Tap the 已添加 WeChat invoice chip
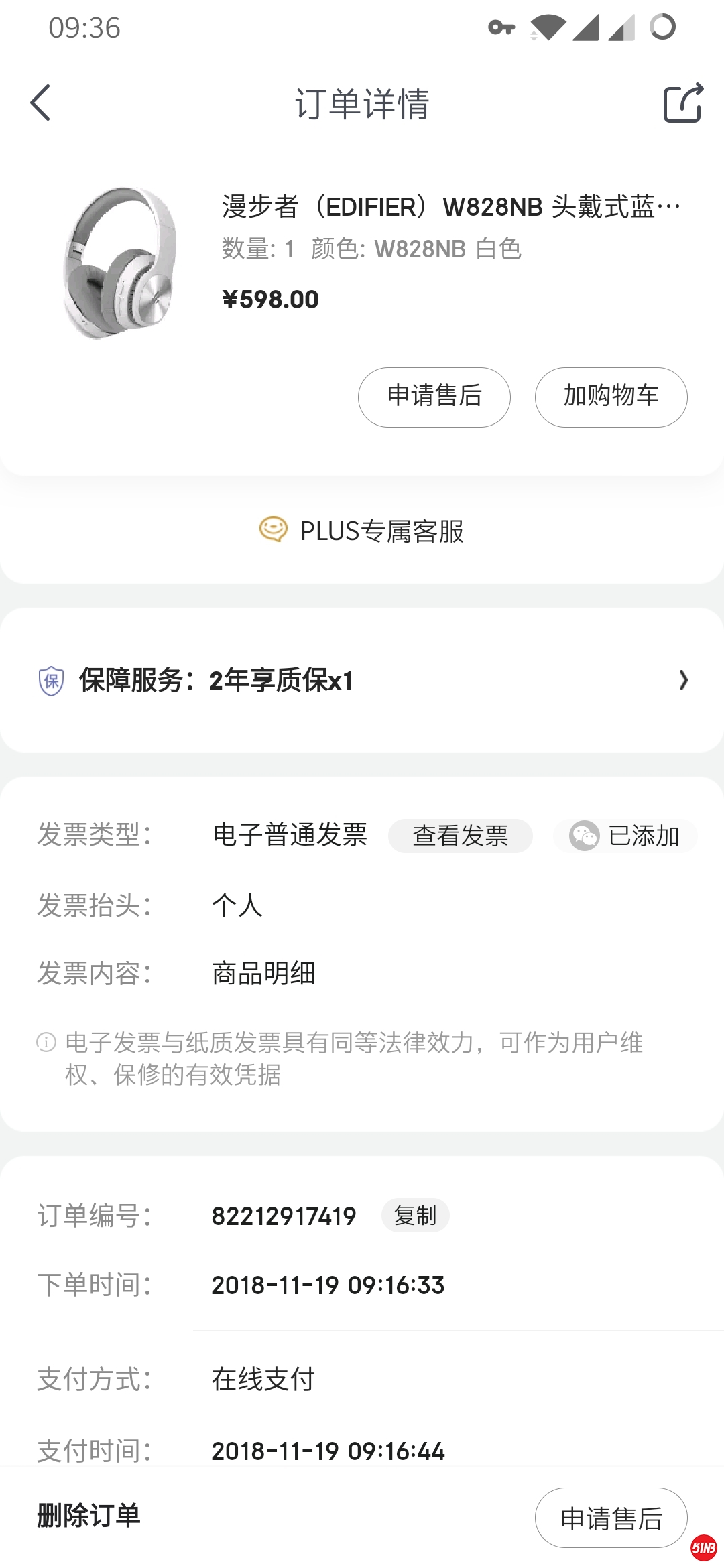 pos(625,836)
